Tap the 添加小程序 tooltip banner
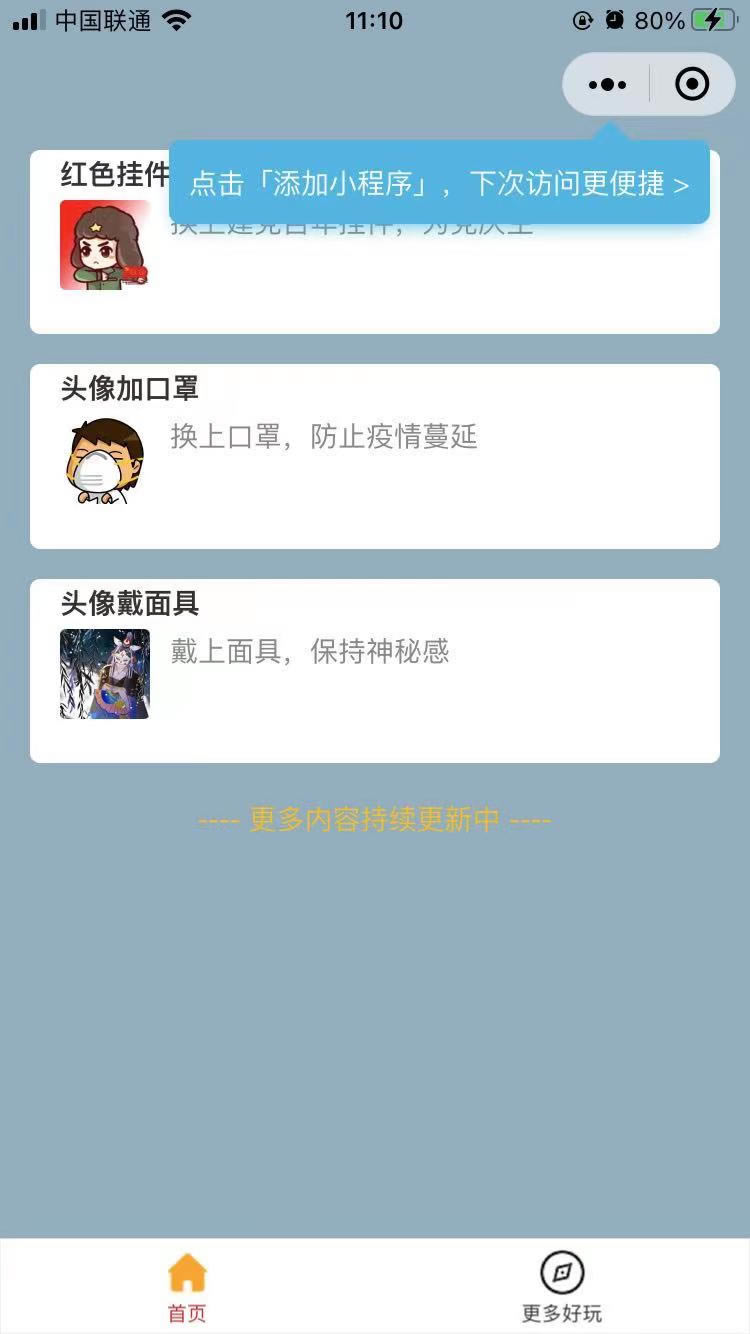The image size is (750, 1334). (439, 184)
